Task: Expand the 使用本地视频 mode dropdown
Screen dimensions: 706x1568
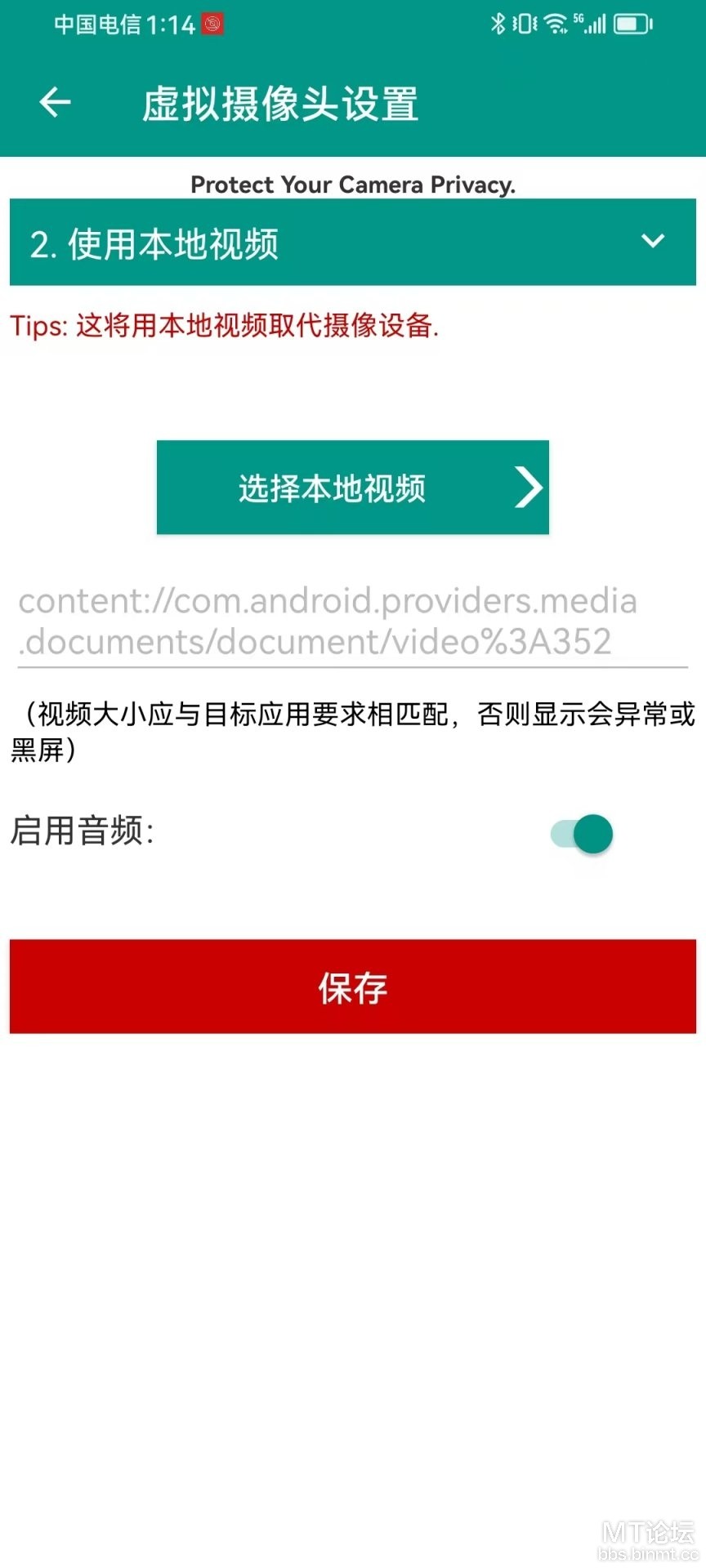Action: [353, 243]
